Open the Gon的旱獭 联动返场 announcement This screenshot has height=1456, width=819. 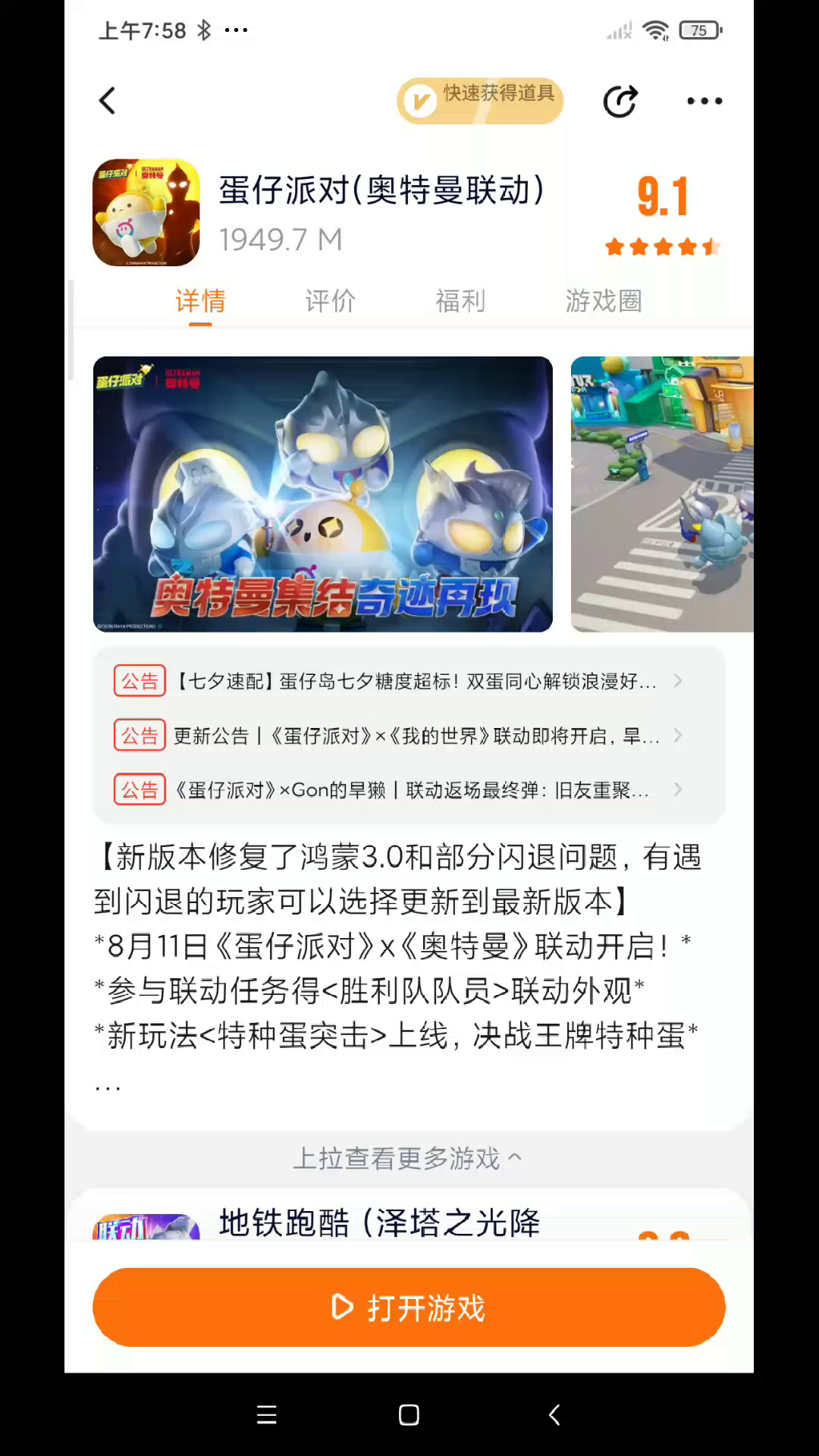click(409, 790)
